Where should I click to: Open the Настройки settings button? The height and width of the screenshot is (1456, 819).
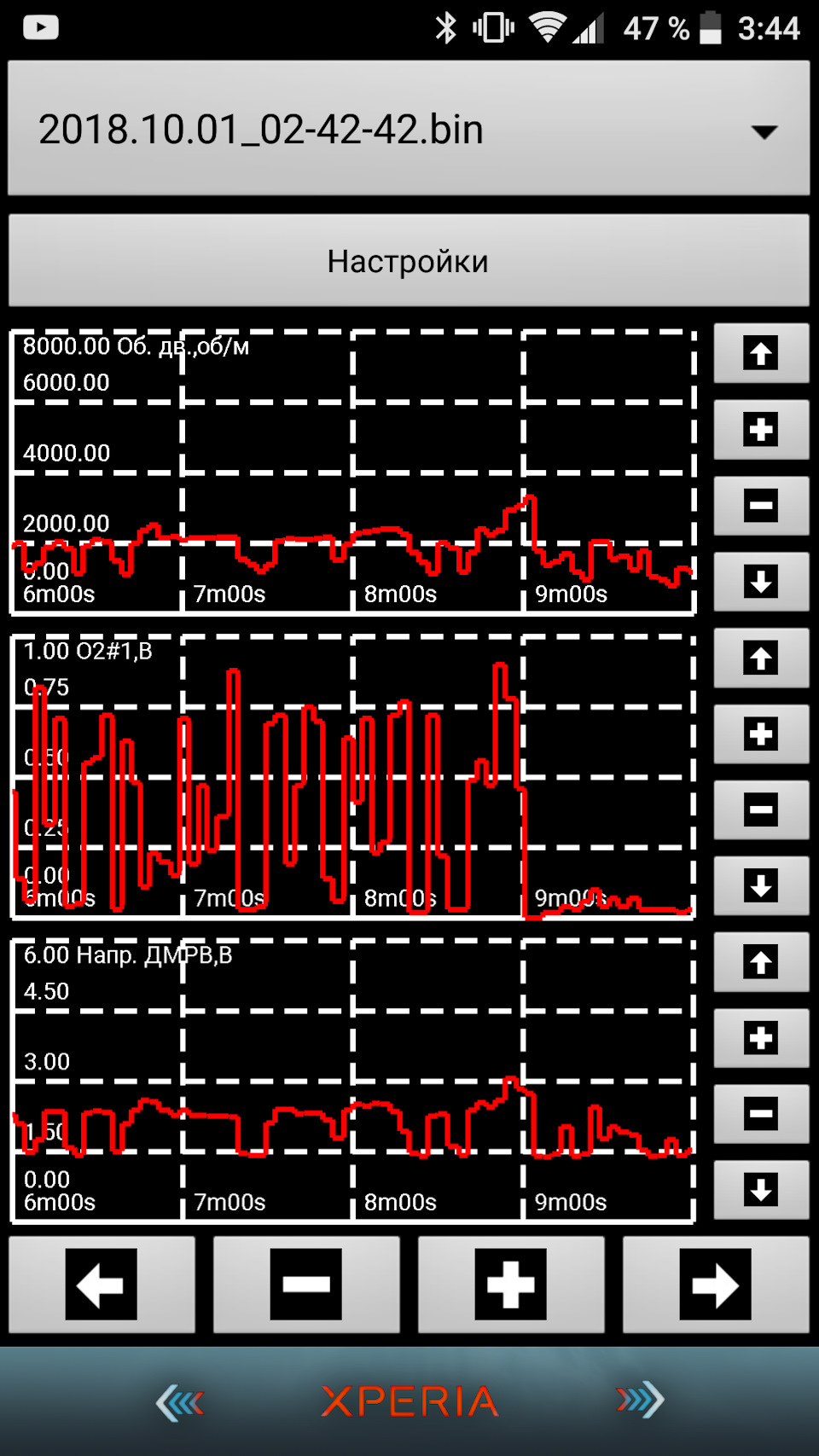coord(408,261)
